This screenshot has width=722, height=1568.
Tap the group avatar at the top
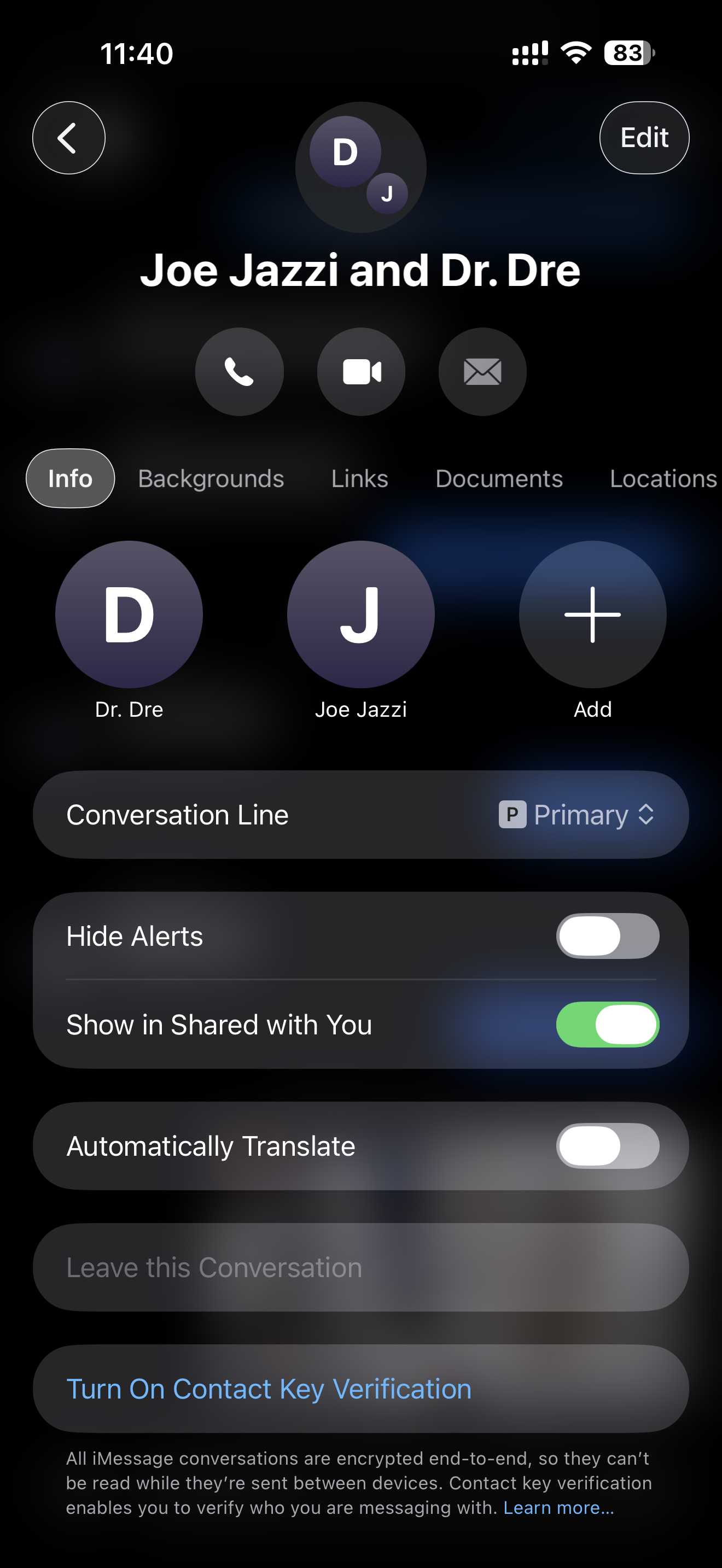(360, 167)
